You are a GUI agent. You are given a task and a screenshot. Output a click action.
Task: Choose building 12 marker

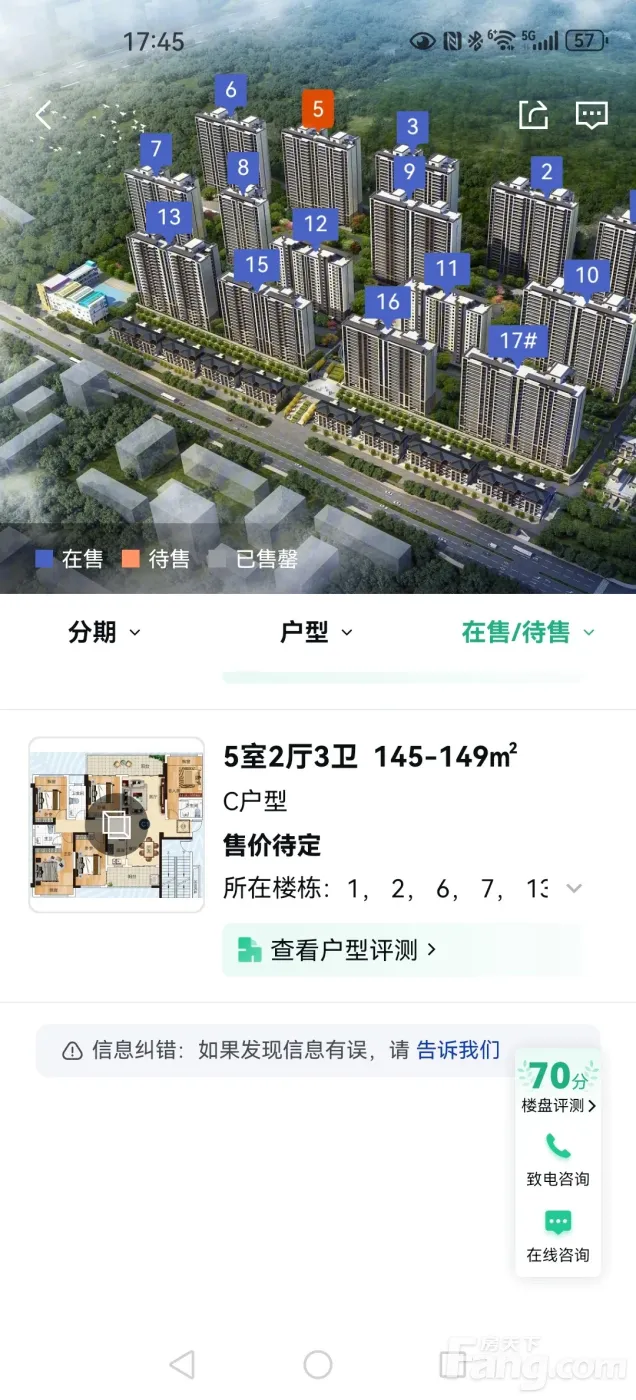tap(316, 225)
